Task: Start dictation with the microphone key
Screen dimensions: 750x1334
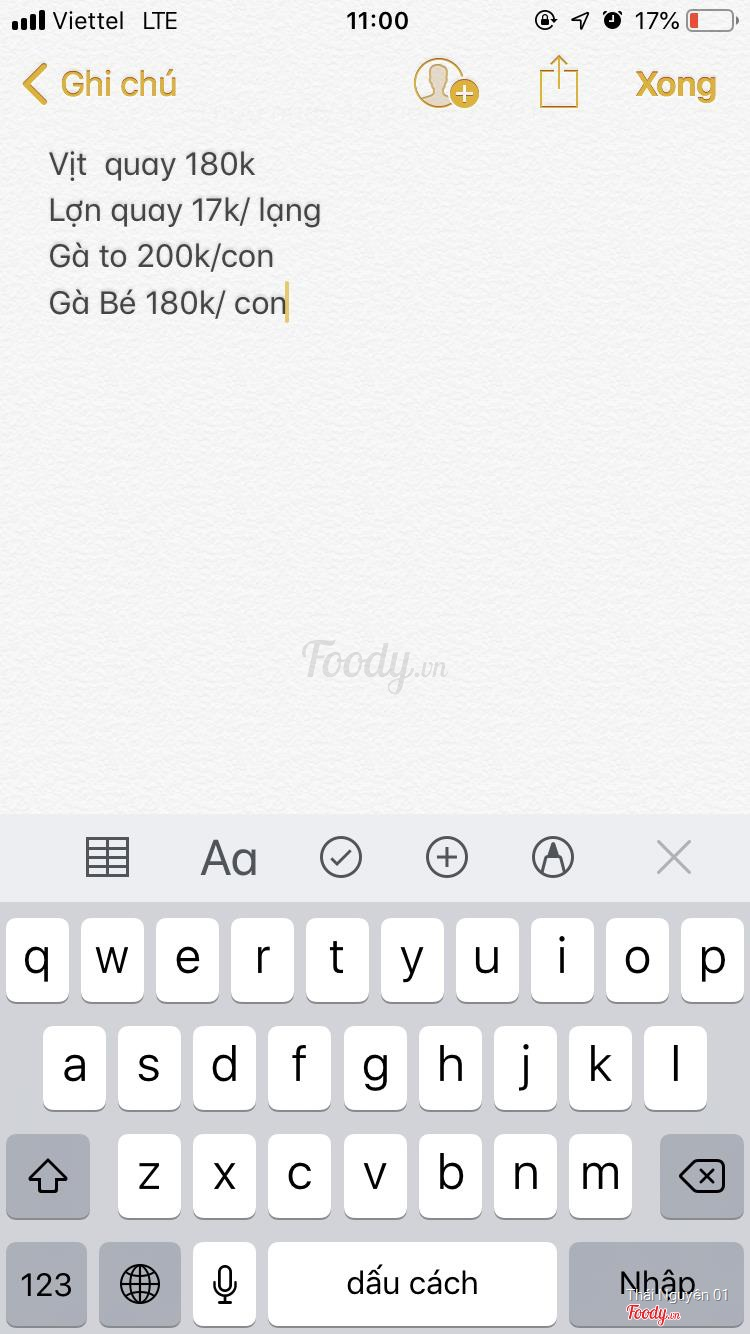Action: coord(225,1284)
